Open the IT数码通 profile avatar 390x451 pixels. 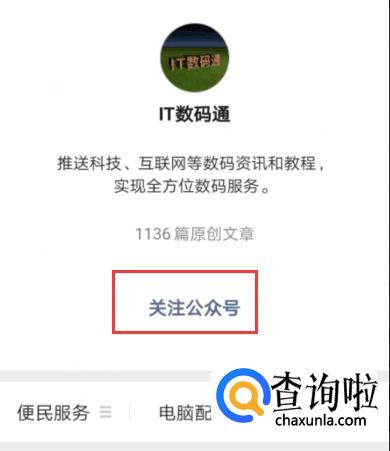coord(195,58)
